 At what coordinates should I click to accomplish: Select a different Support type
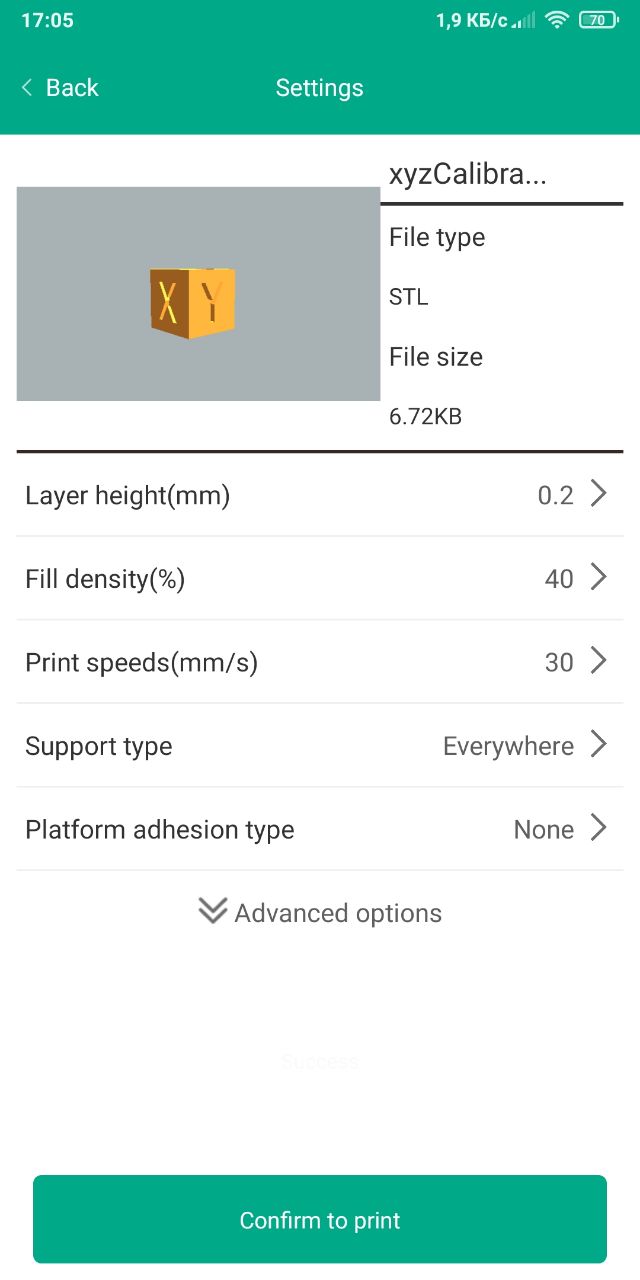320,746
